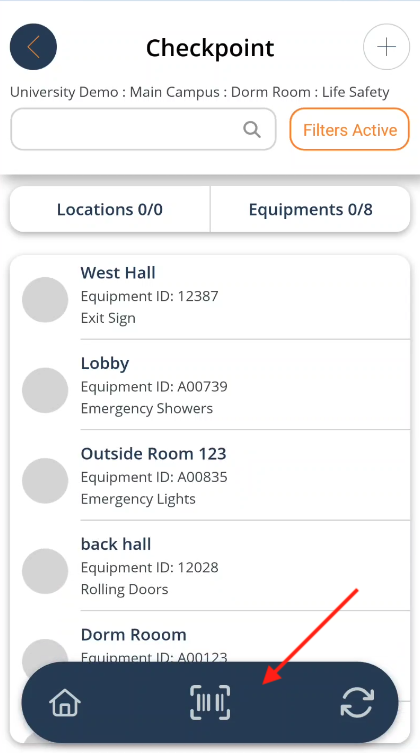The width and height of the screenshot is (420, 753).
Task: Go to home from the bottom bar
Action: point(65,703)
